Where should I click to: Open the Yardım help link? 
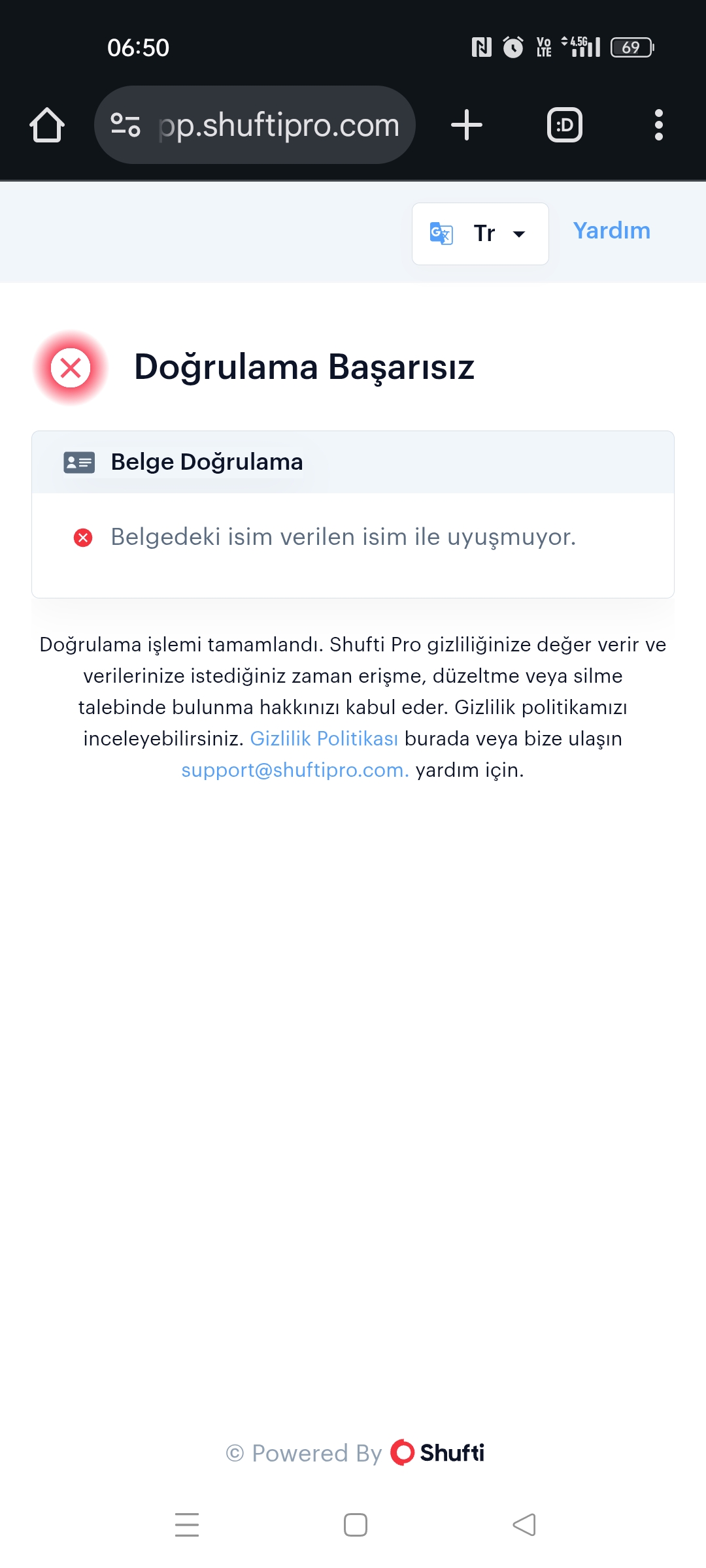click(612, 231)
